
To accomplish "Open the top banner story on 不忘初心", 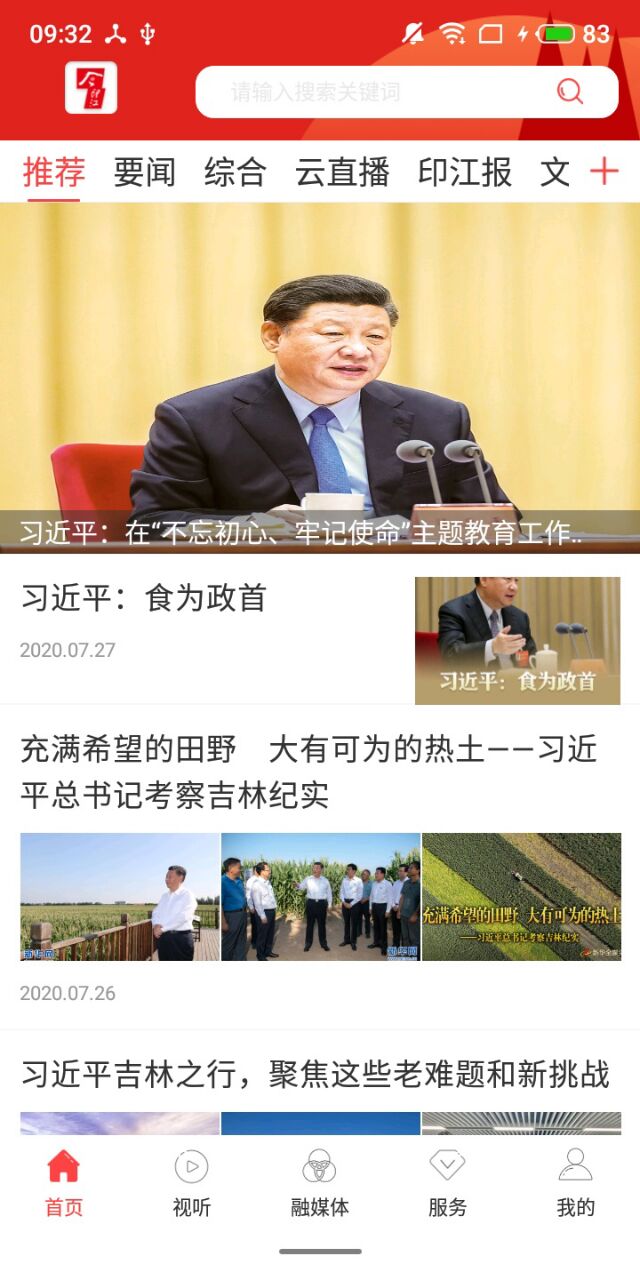I will (320, 378).
